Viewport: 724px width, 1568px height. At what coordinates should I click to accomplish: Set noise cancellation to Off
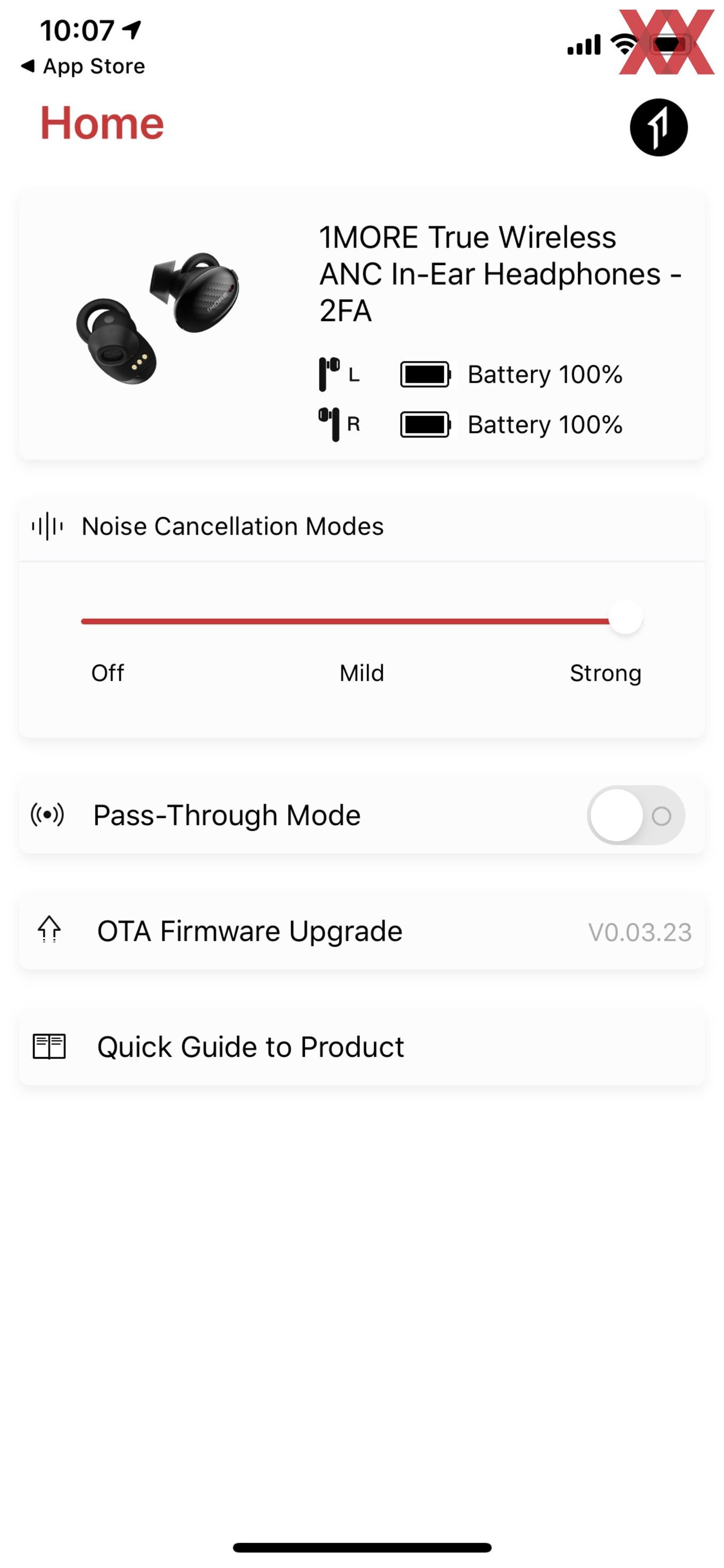pyautogui.click(x=108, y=672)
